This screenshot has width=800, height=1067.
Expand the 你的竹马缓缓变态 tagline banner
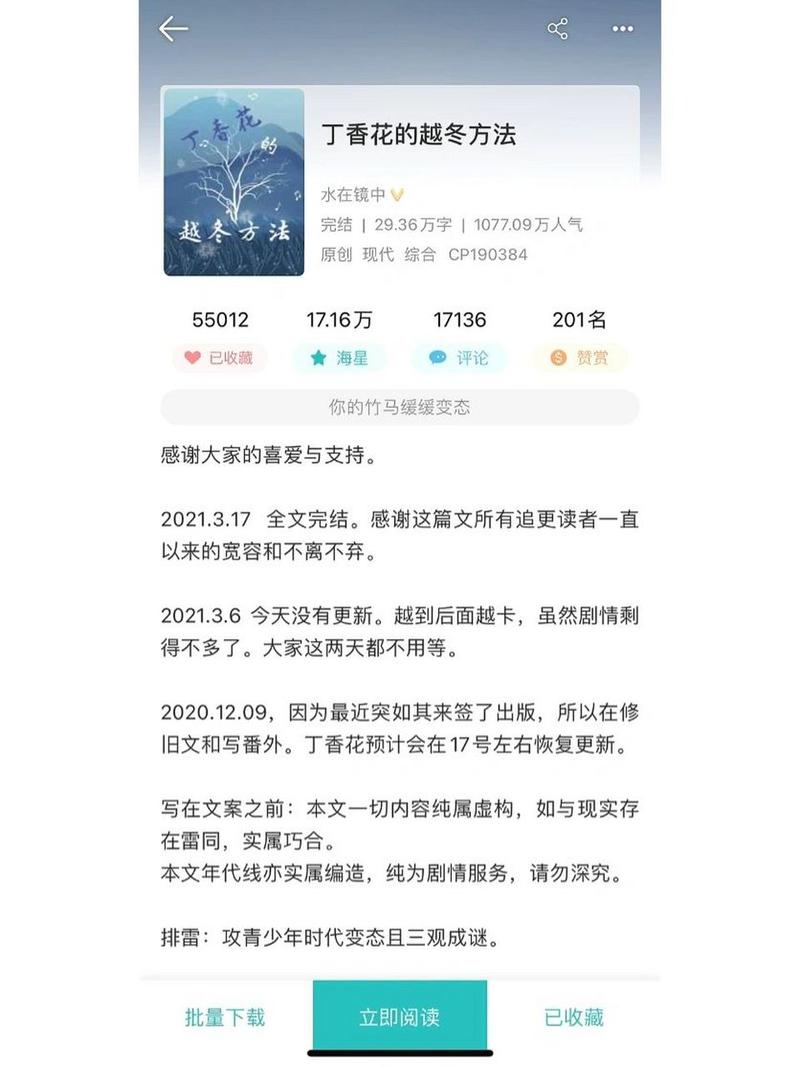click(x=399, y=407)
